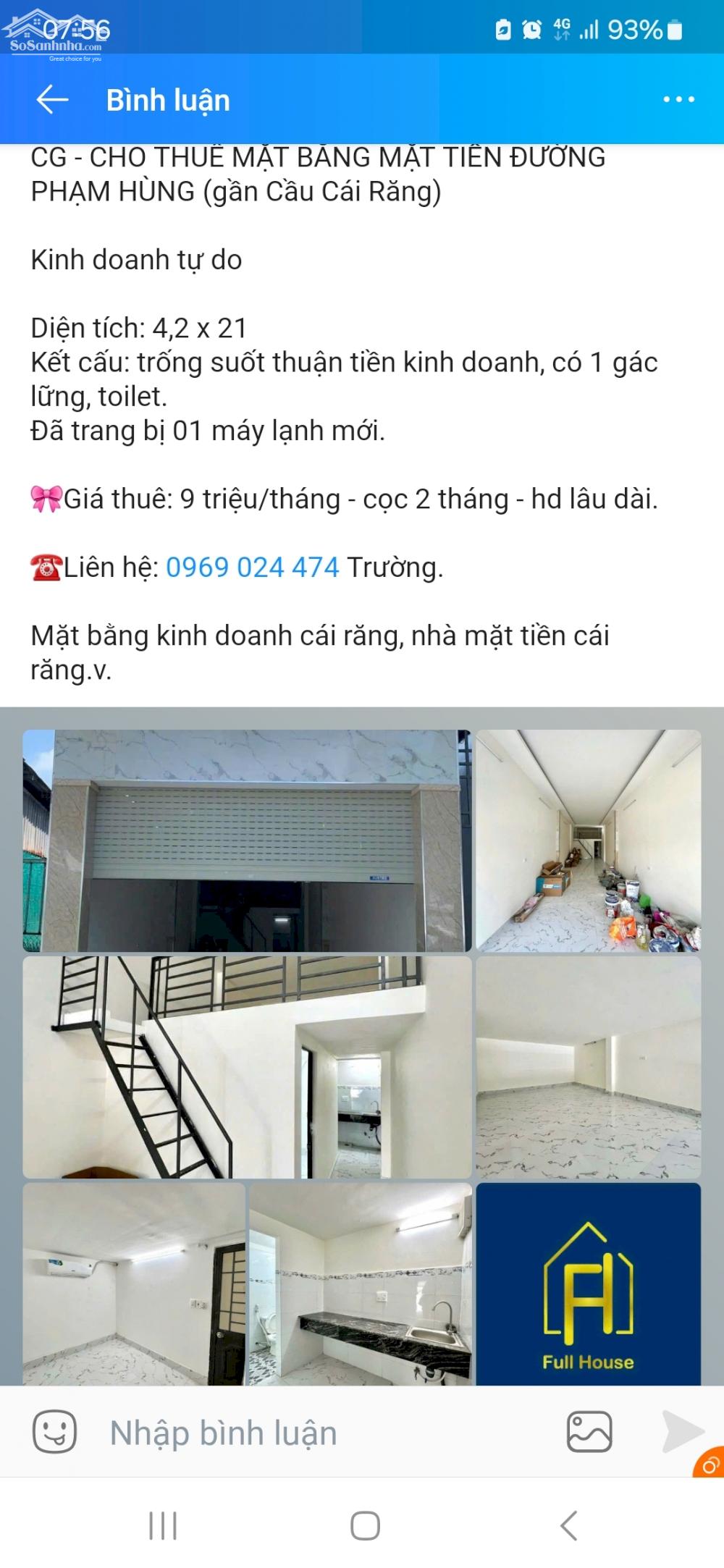Tap the orange floating bubble at screen edge

(709, 1462)
